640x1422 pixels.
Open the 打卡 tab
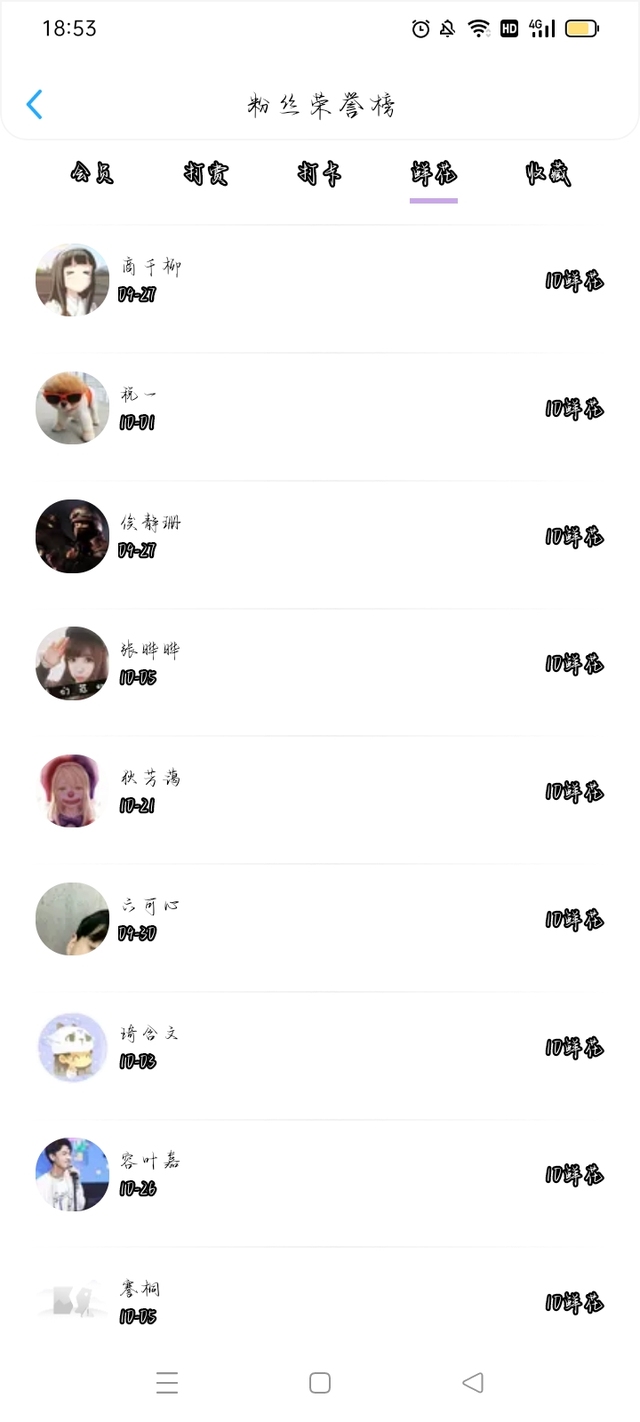pyautogui.click(x=320, y=174)
